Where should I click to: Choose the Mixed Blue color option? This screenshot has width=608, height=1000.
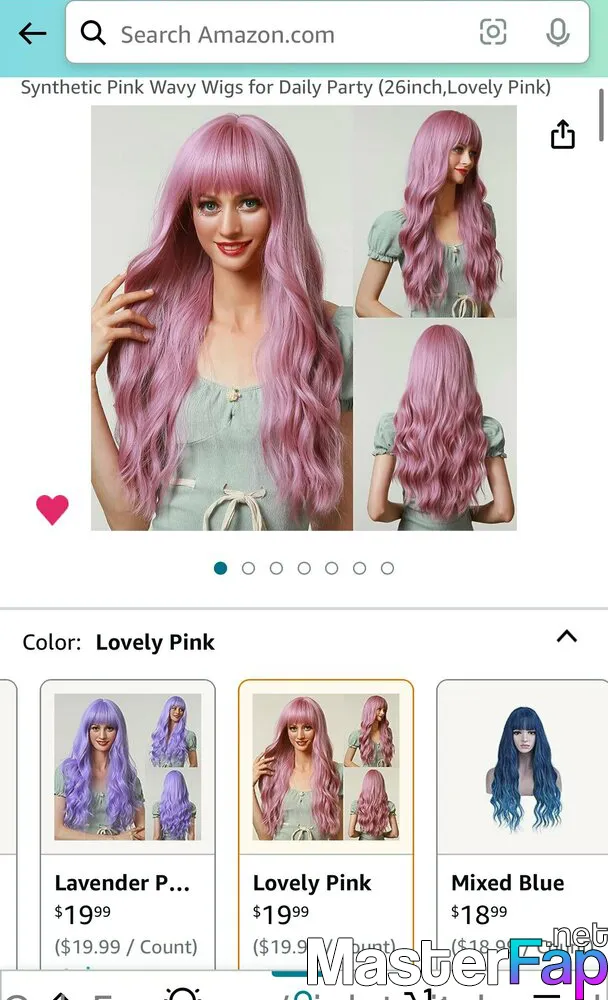(x=523, y=824)
